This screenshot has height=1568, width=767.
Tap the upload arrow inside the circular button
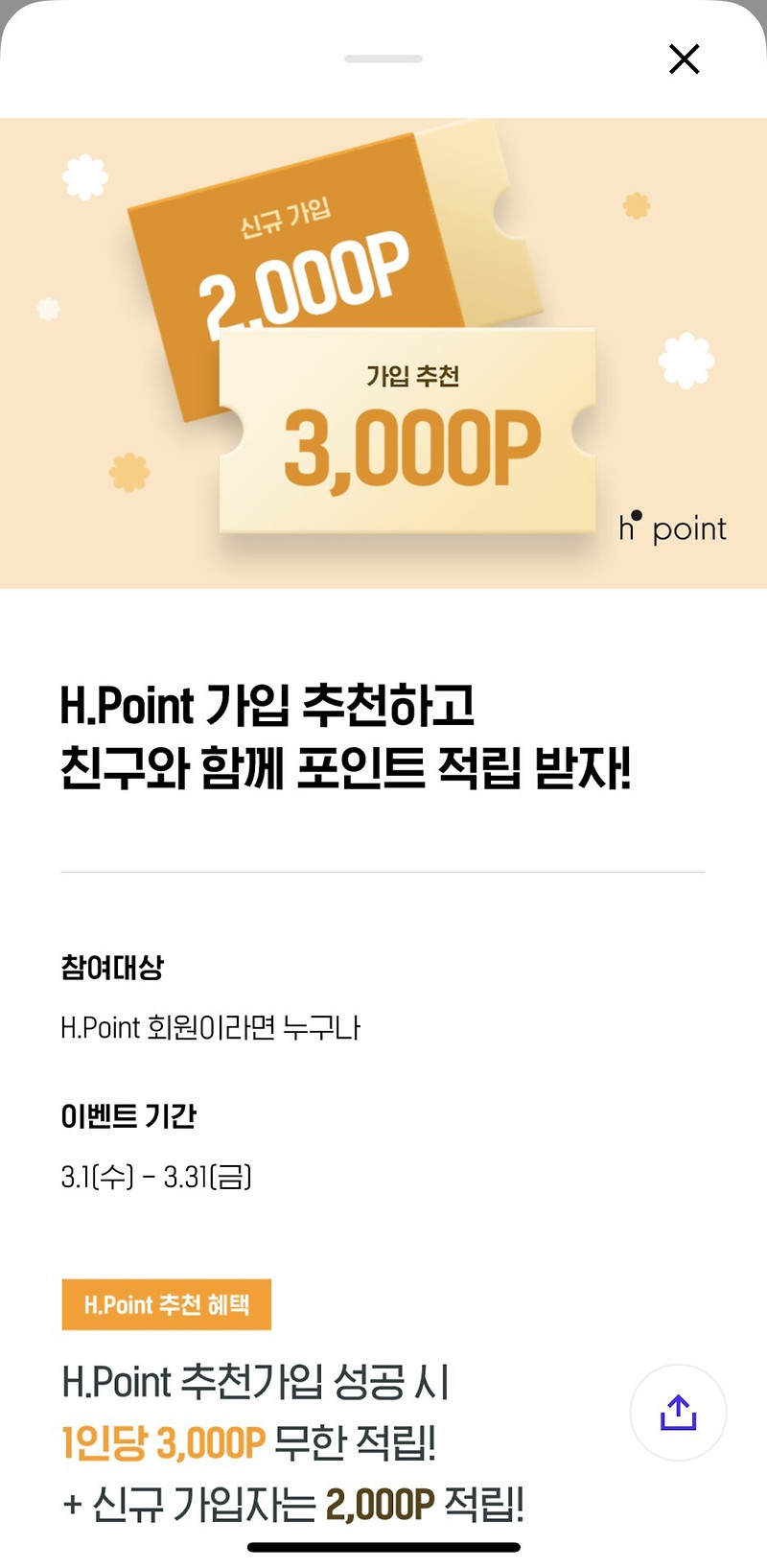coord(678,1410)
